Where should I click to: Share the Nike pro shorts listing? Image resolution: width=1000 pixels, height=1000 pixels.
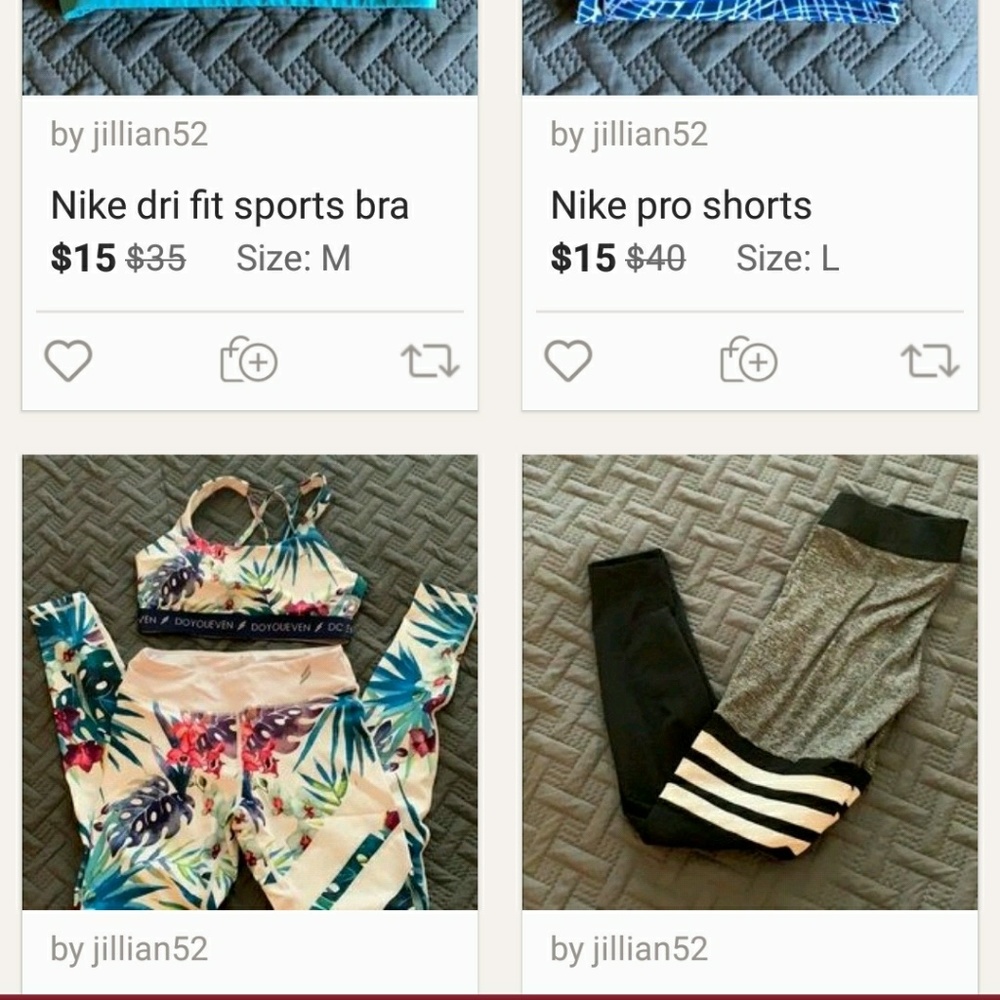pyautogui.click(x=930, y=361)
